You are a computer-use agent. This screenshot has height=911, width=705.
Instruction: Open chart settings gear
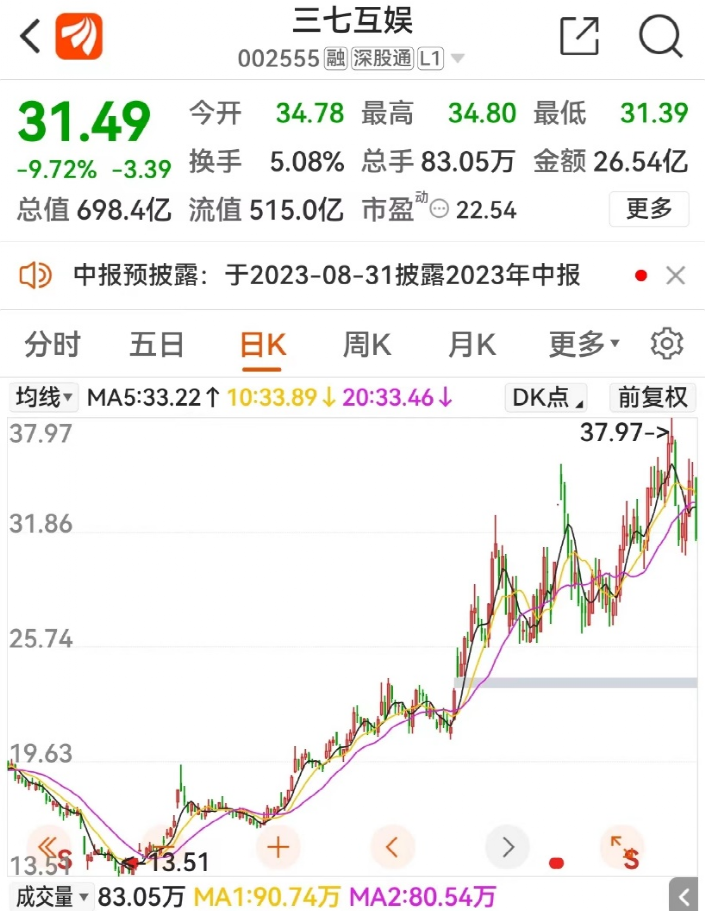pyautogui.click(x=667, y=344)
